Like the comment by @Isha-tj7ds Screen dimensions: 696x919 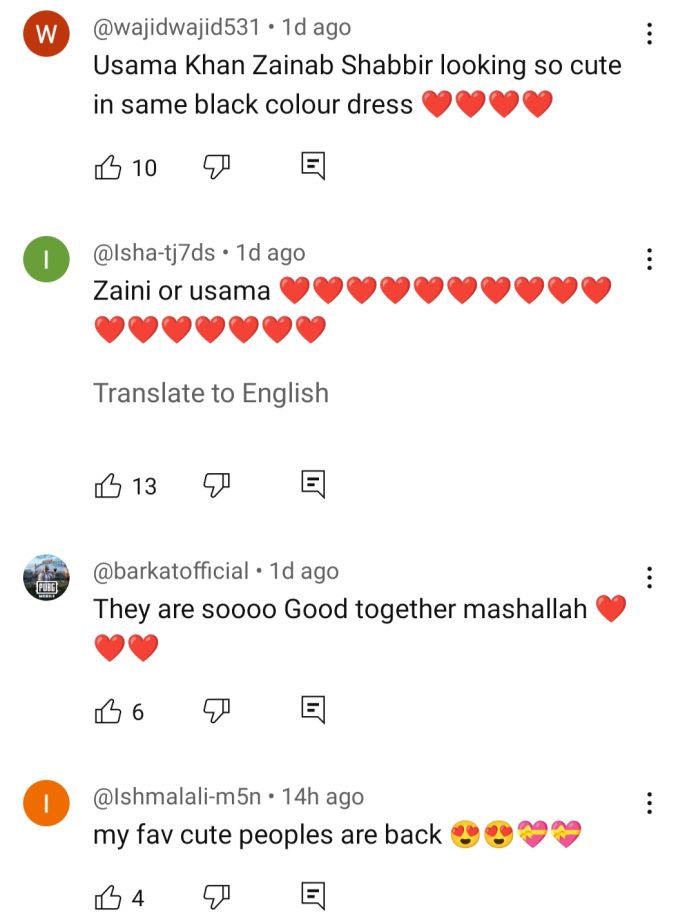tap(108, 486)
